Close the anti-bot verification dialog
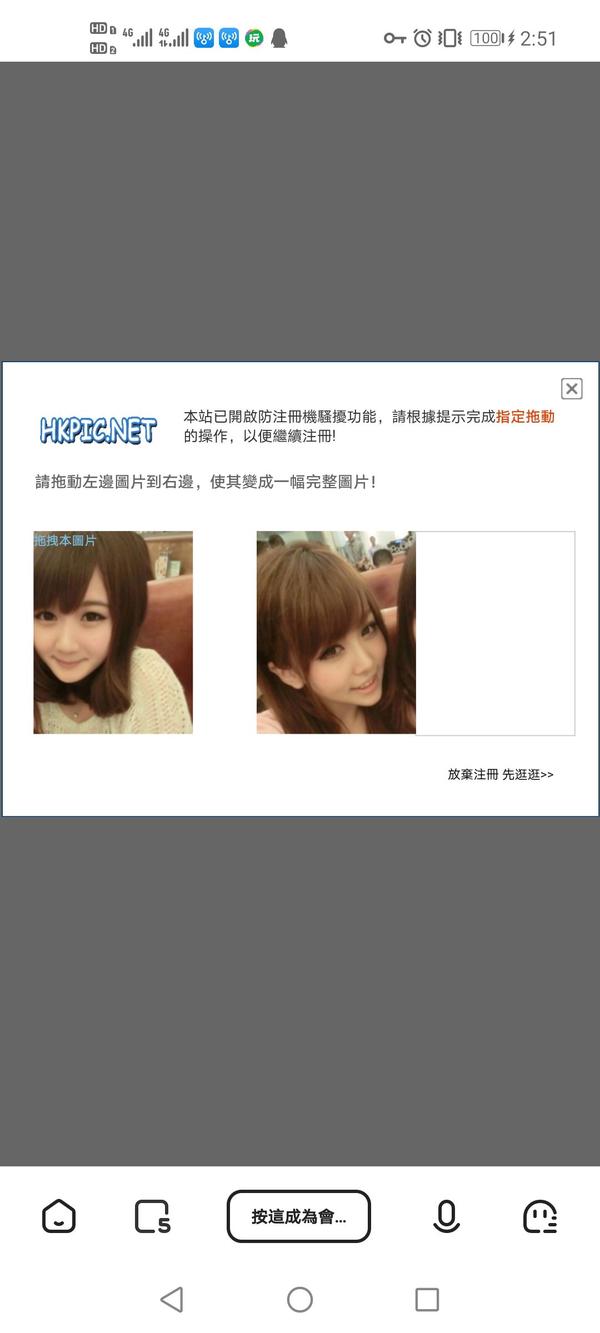The image size is (600, 1333). tap(571, 389)
